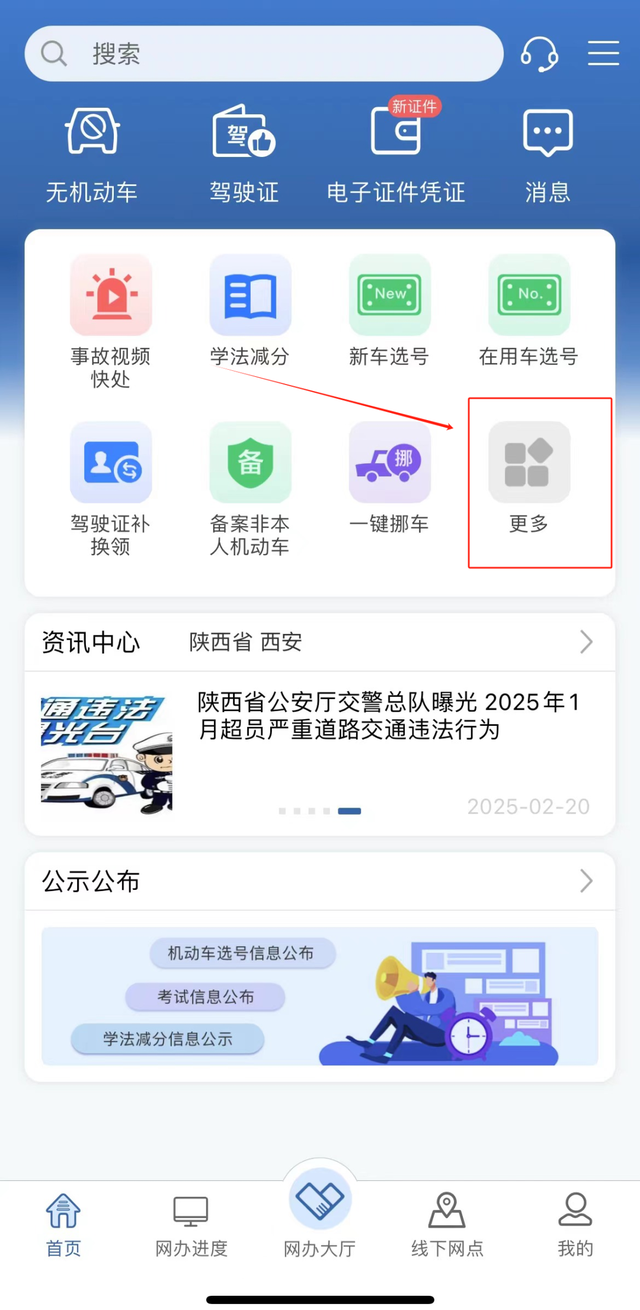Open the hamburger menu
Screen dimensions: 640x1310
click(x=603, y=53)
